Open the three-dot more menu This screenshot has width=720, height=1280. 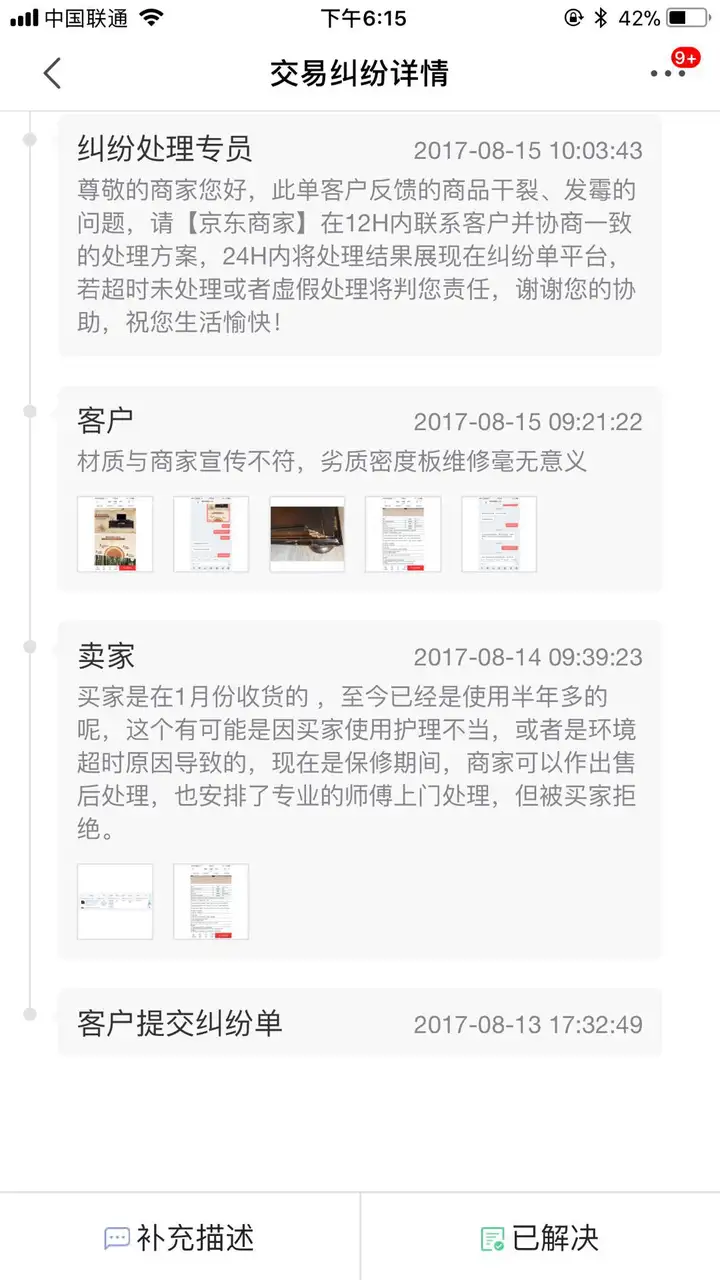pos(667,73)
